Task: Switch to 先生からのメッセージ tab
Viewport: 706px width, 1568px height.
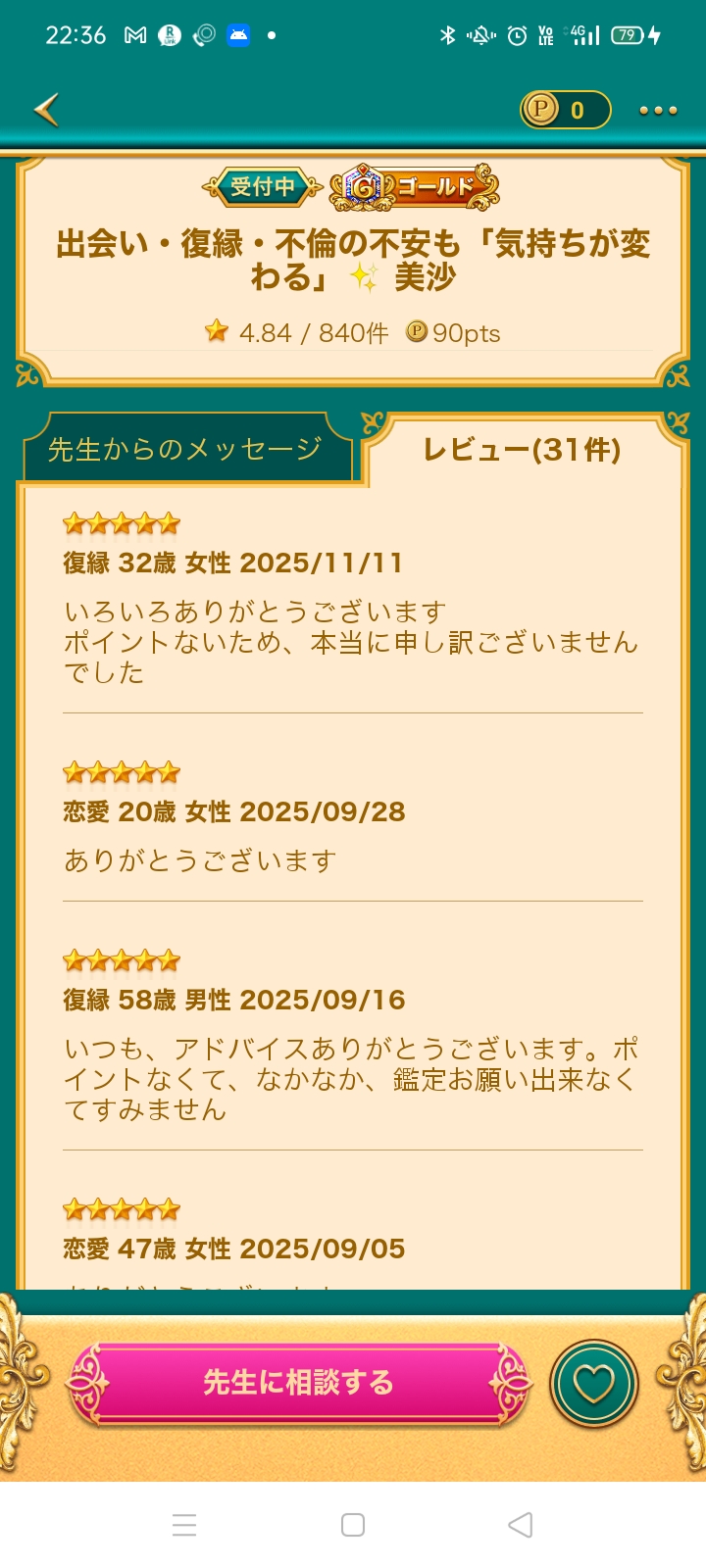Action: pyautogui.click(x=185, y=450)
